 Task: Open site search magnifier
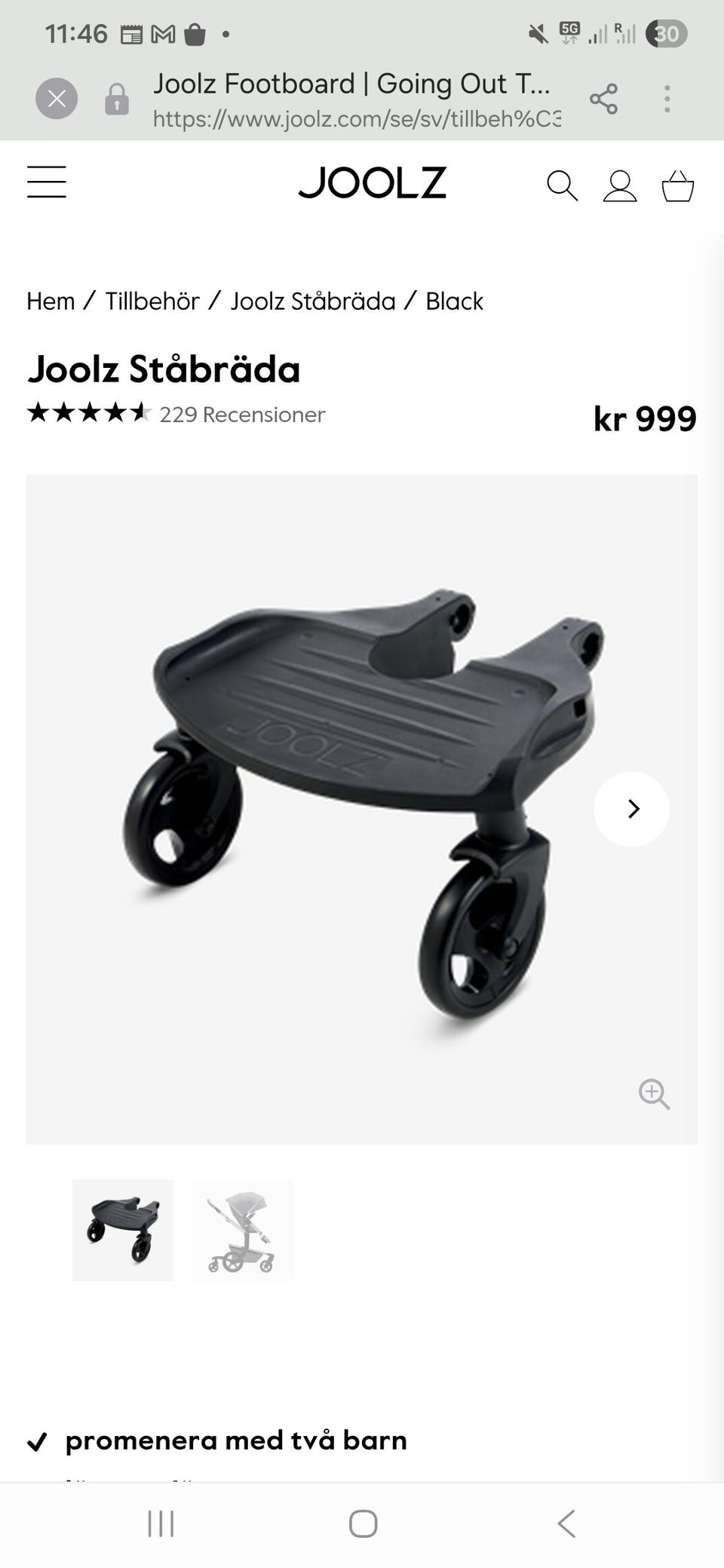(x=562, y=185)
